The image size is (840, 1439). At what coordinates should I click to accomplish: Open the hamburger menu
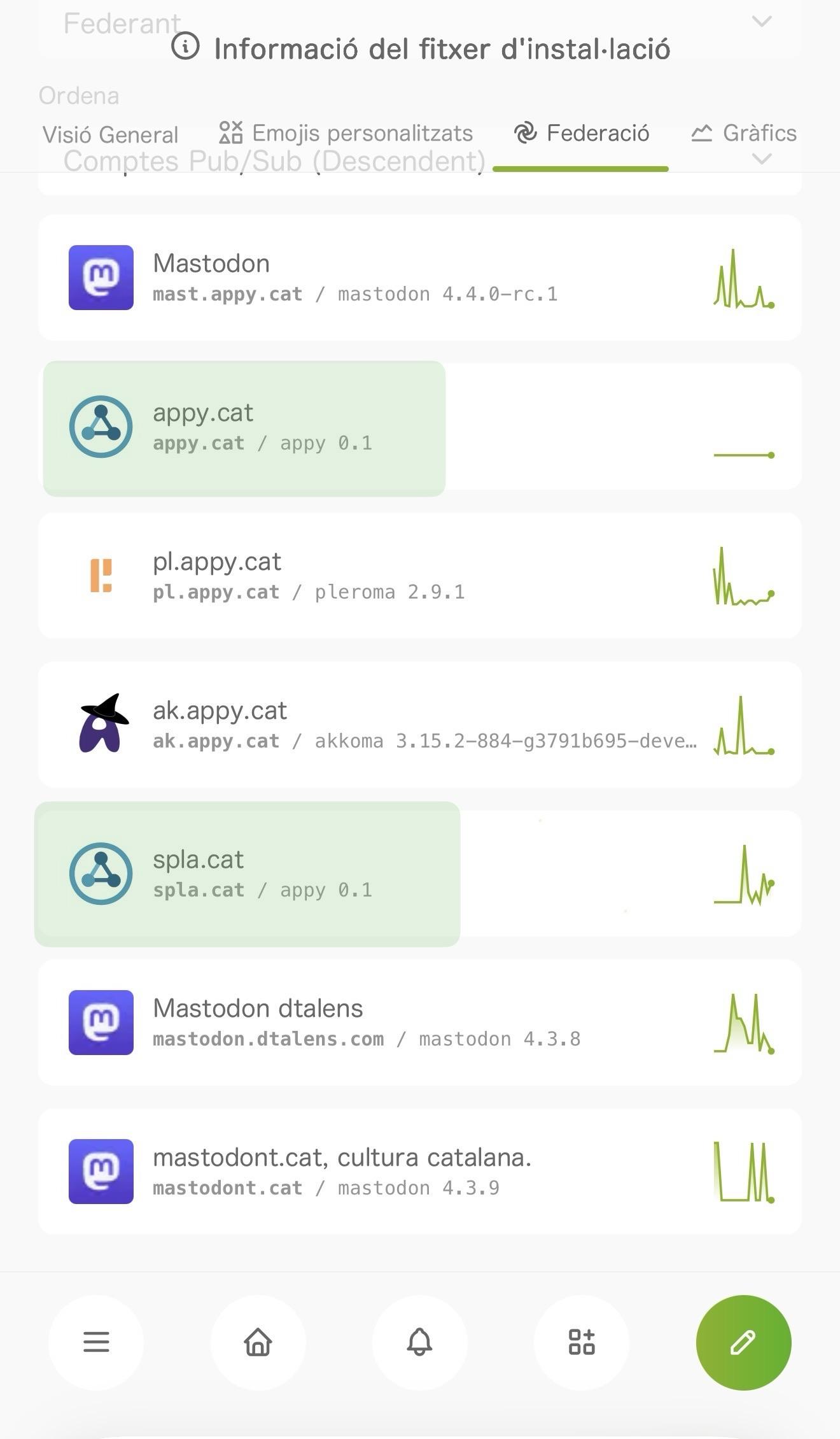click(96, 1342)
